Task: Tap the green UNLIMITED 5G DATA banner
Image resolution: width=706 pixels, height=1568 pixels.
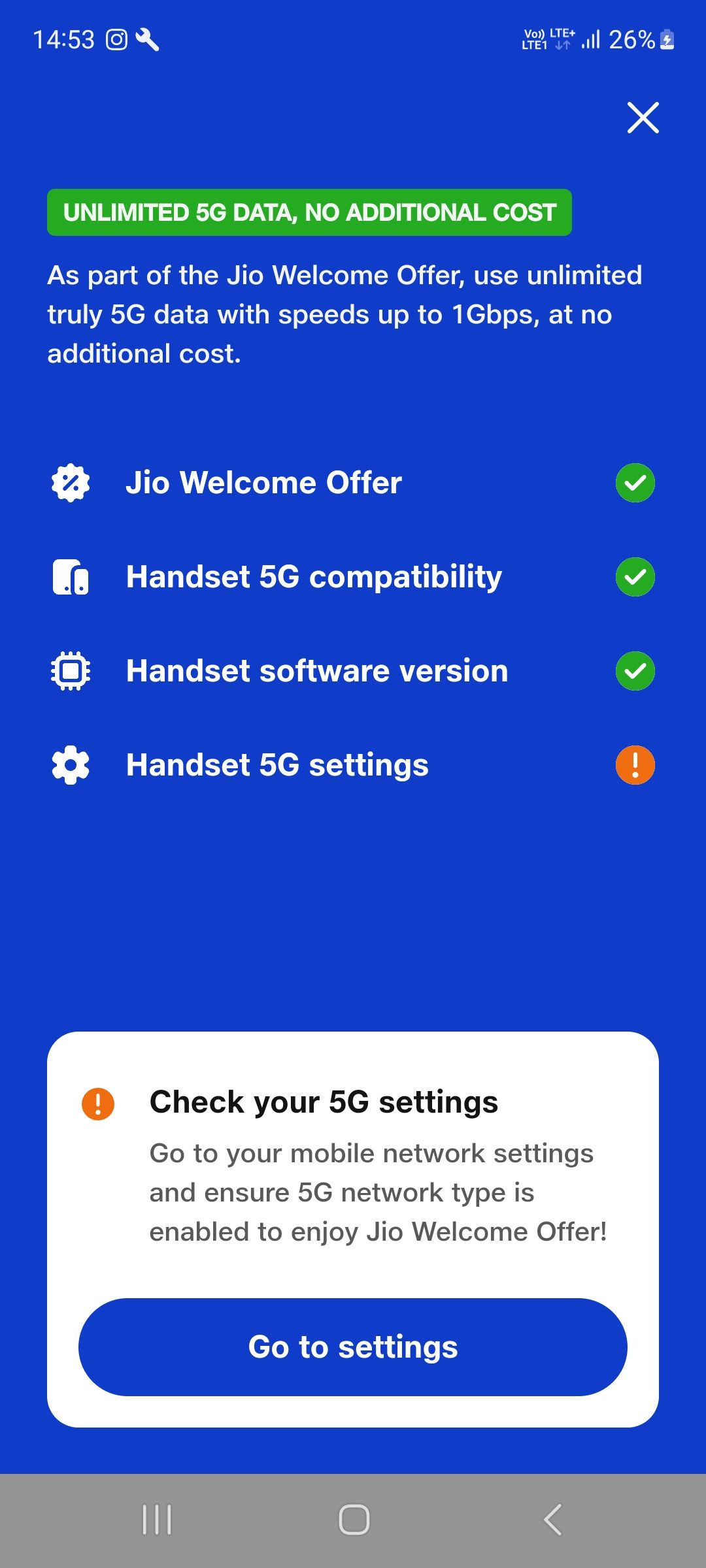Action: tap(309, 212)
